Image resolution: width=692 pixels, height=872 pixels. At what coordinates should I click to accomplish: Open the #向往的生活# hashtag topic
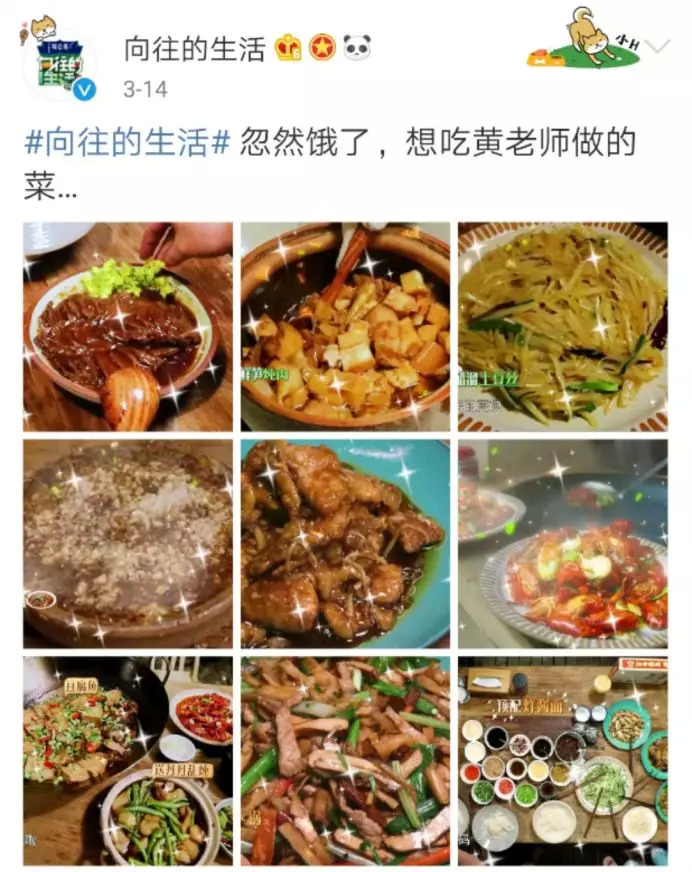click(127, 142)
